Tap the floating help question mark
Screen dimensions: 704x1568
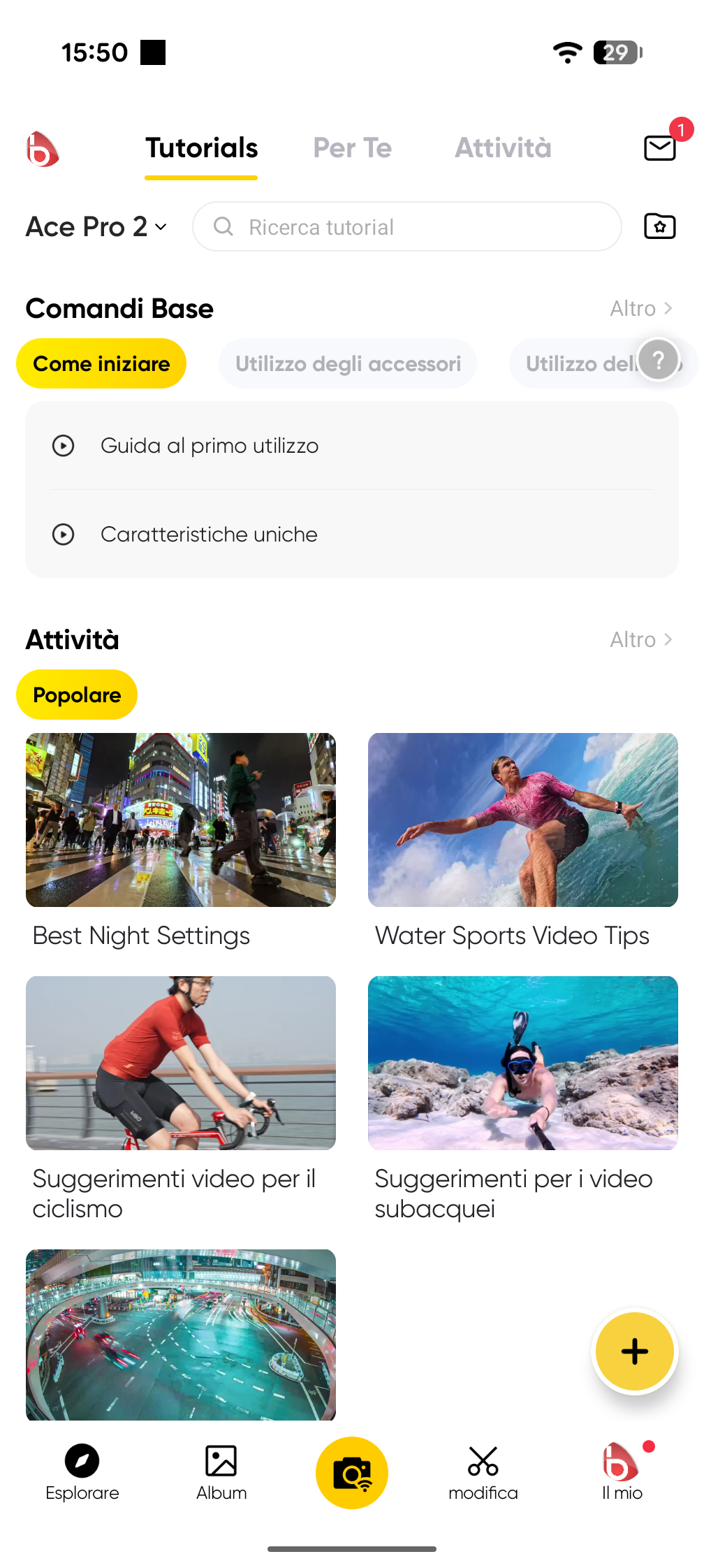click(x=658, y=360)
